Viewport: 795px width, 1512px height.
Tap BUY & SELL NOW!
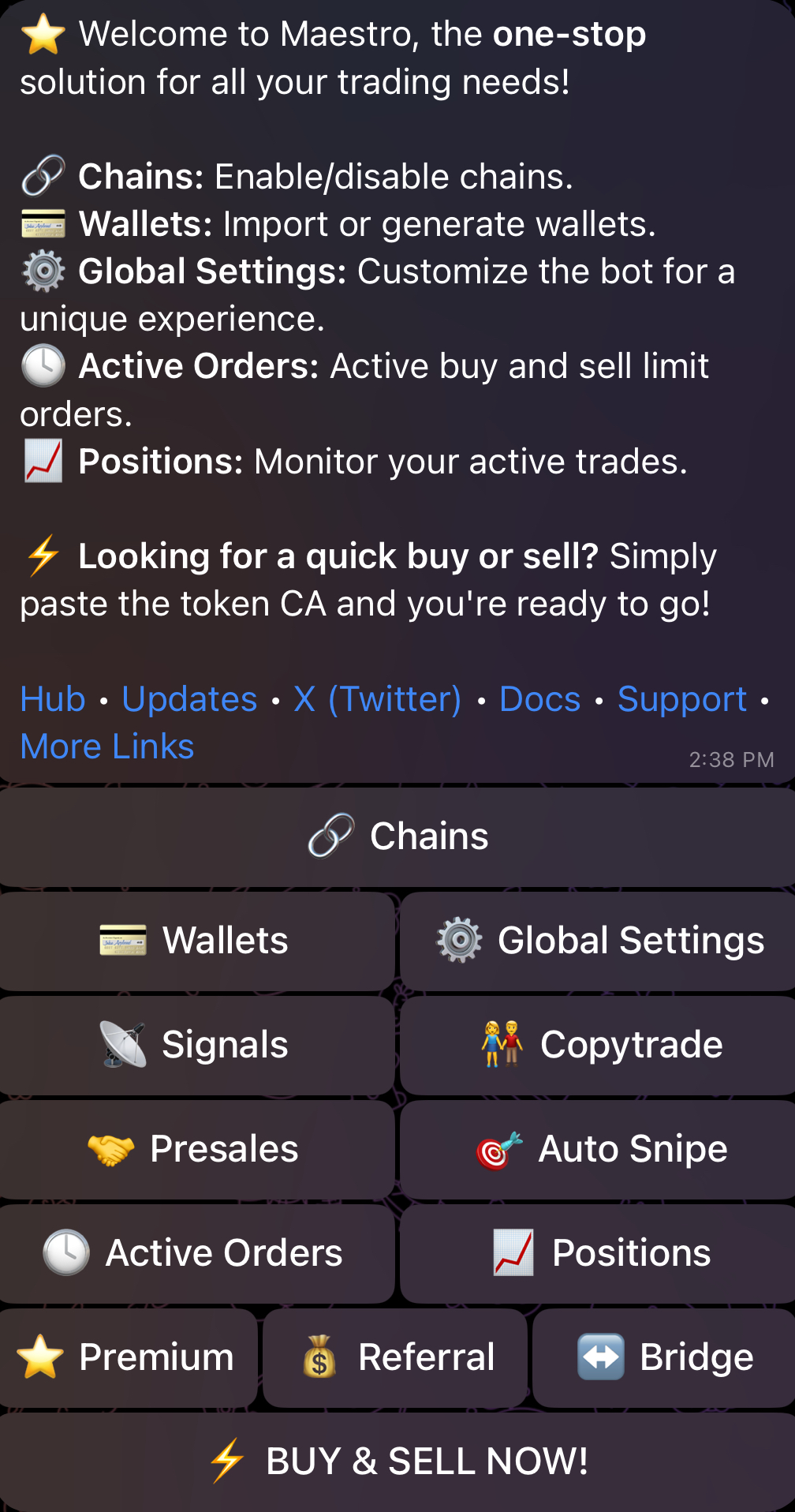[x=397, y=1461]
